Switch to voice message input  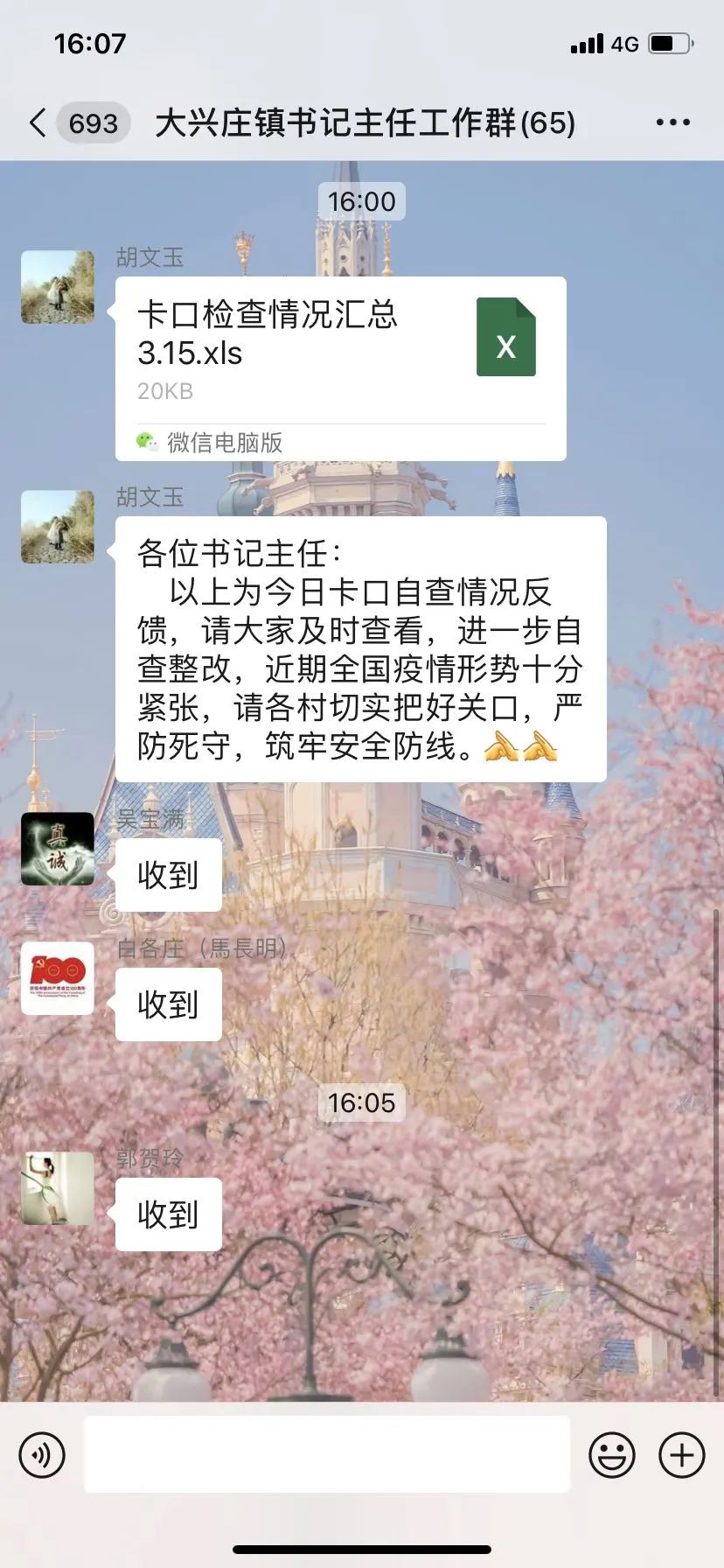[x=42, y=1455]
